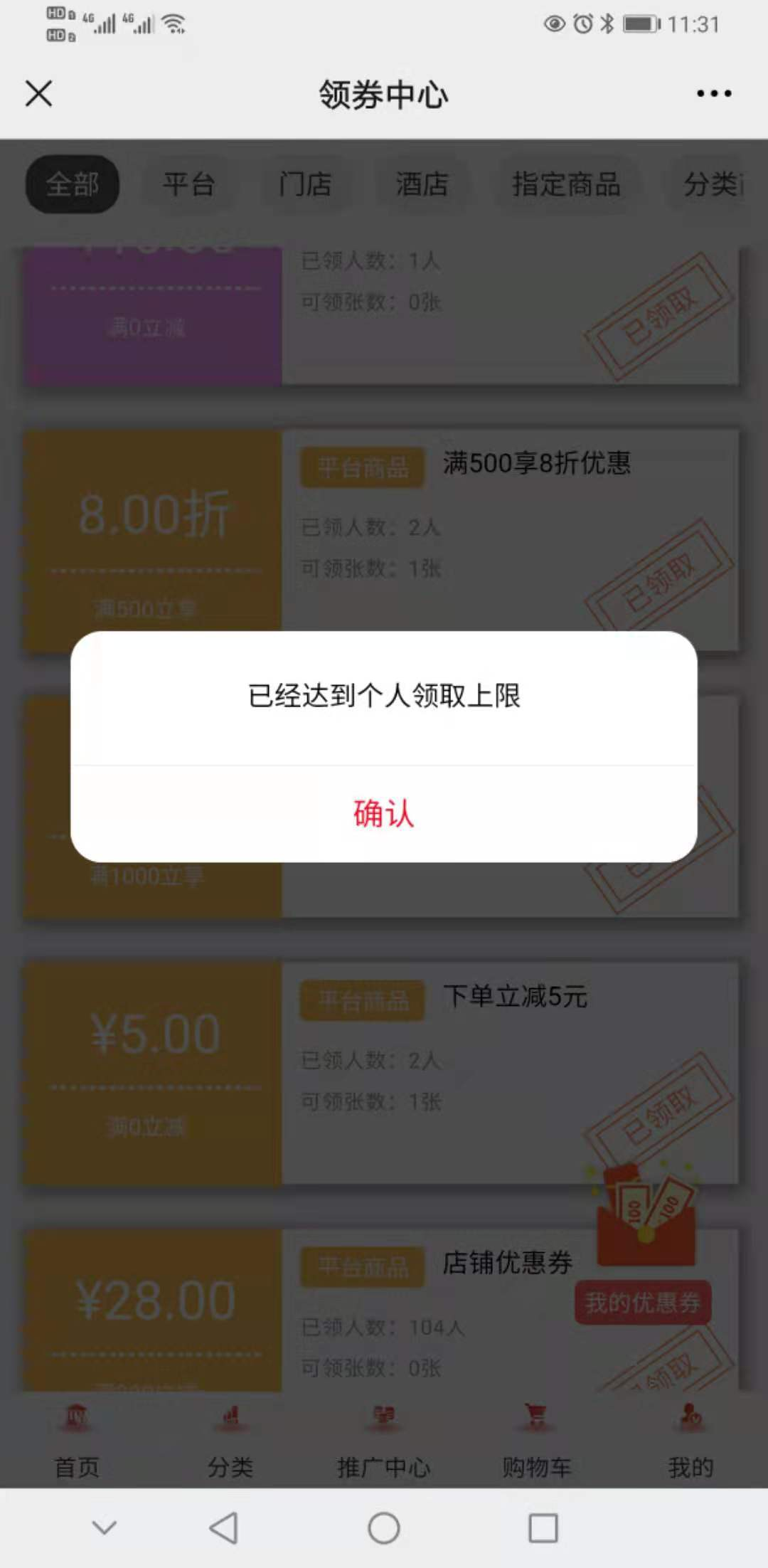
Task: Switch to the 门店 coupon tab
Action: [x=305, y=184]
